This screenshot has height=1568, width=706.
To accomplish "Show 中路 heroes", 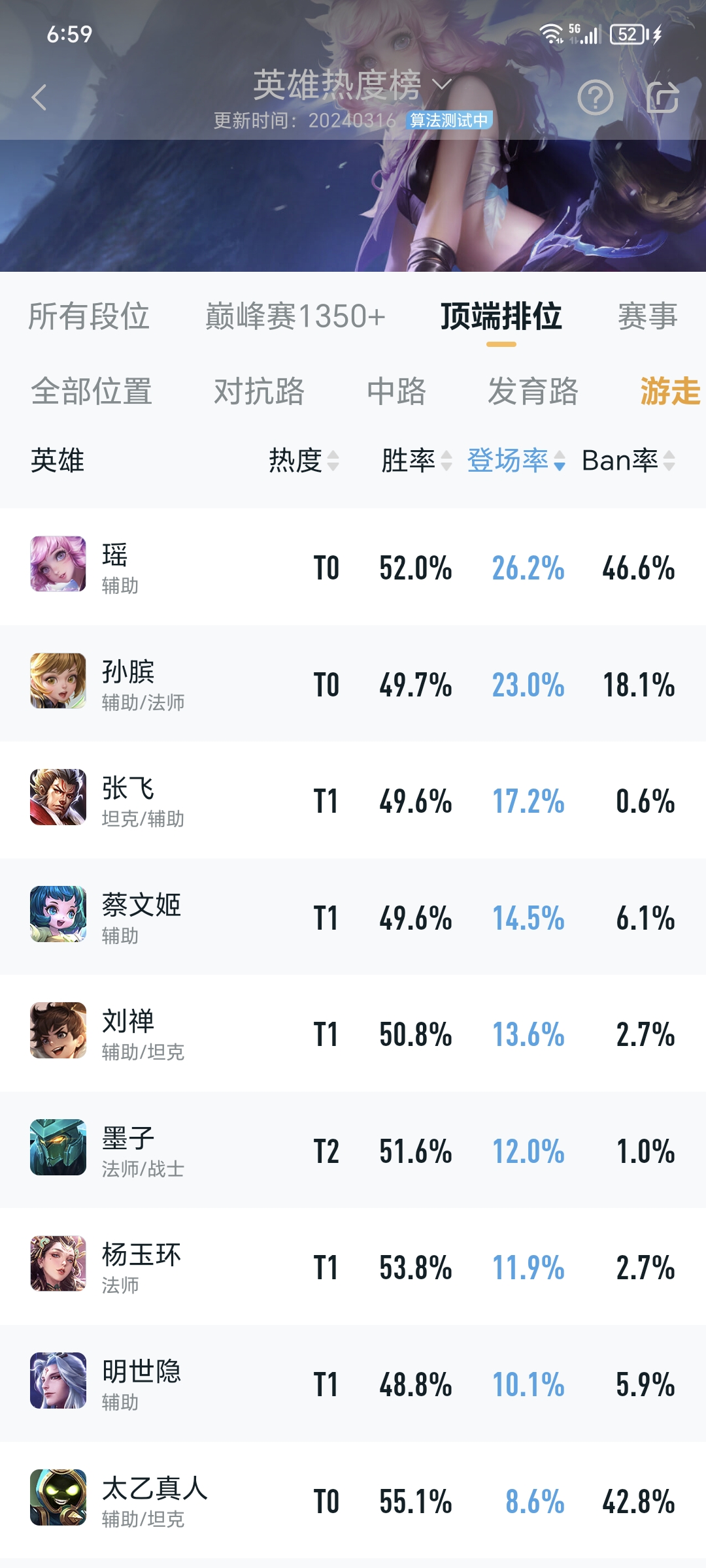I will click(396, 392).
